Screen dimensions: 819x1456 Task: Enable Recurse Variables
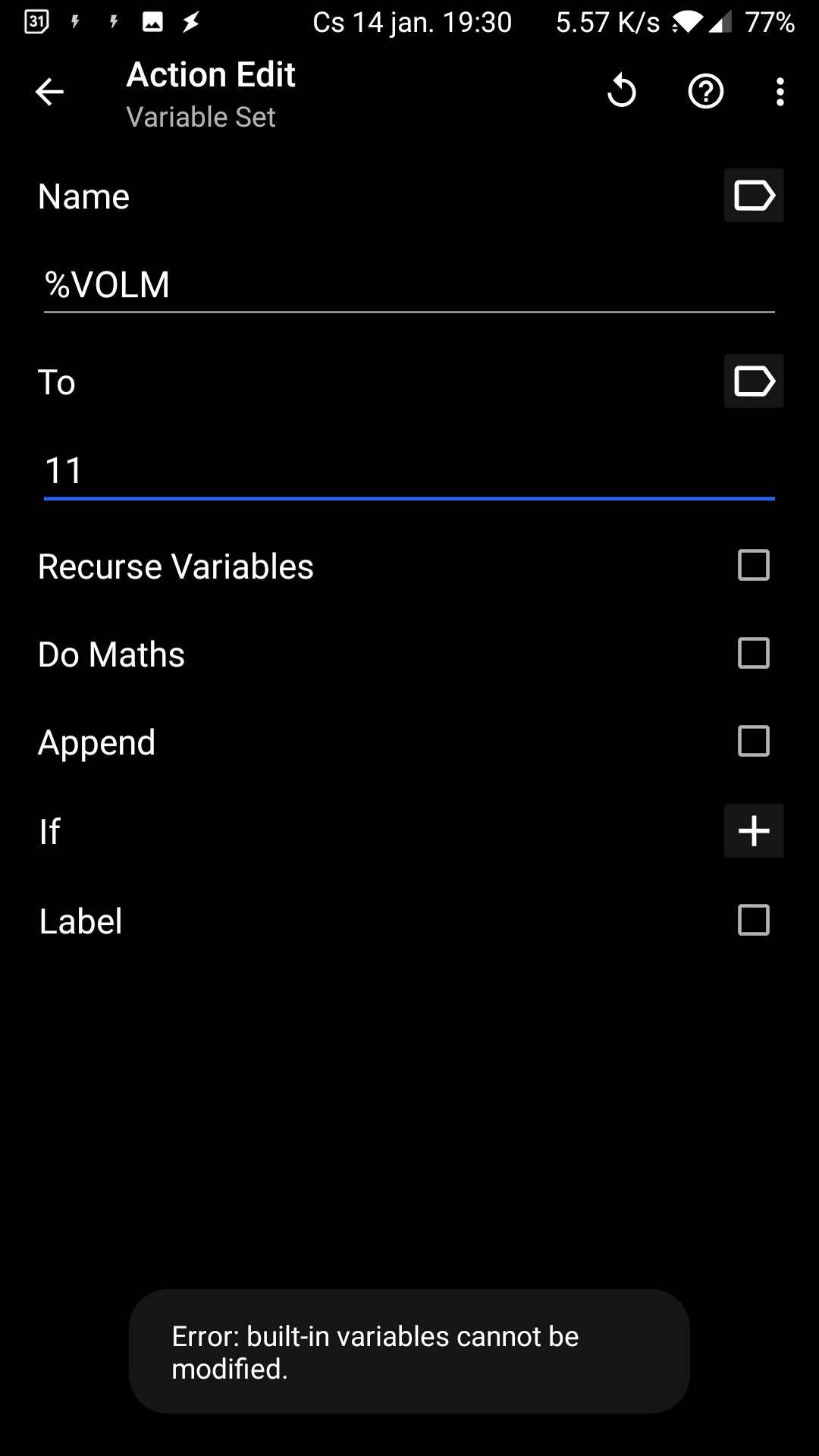(x=752, y=565)
